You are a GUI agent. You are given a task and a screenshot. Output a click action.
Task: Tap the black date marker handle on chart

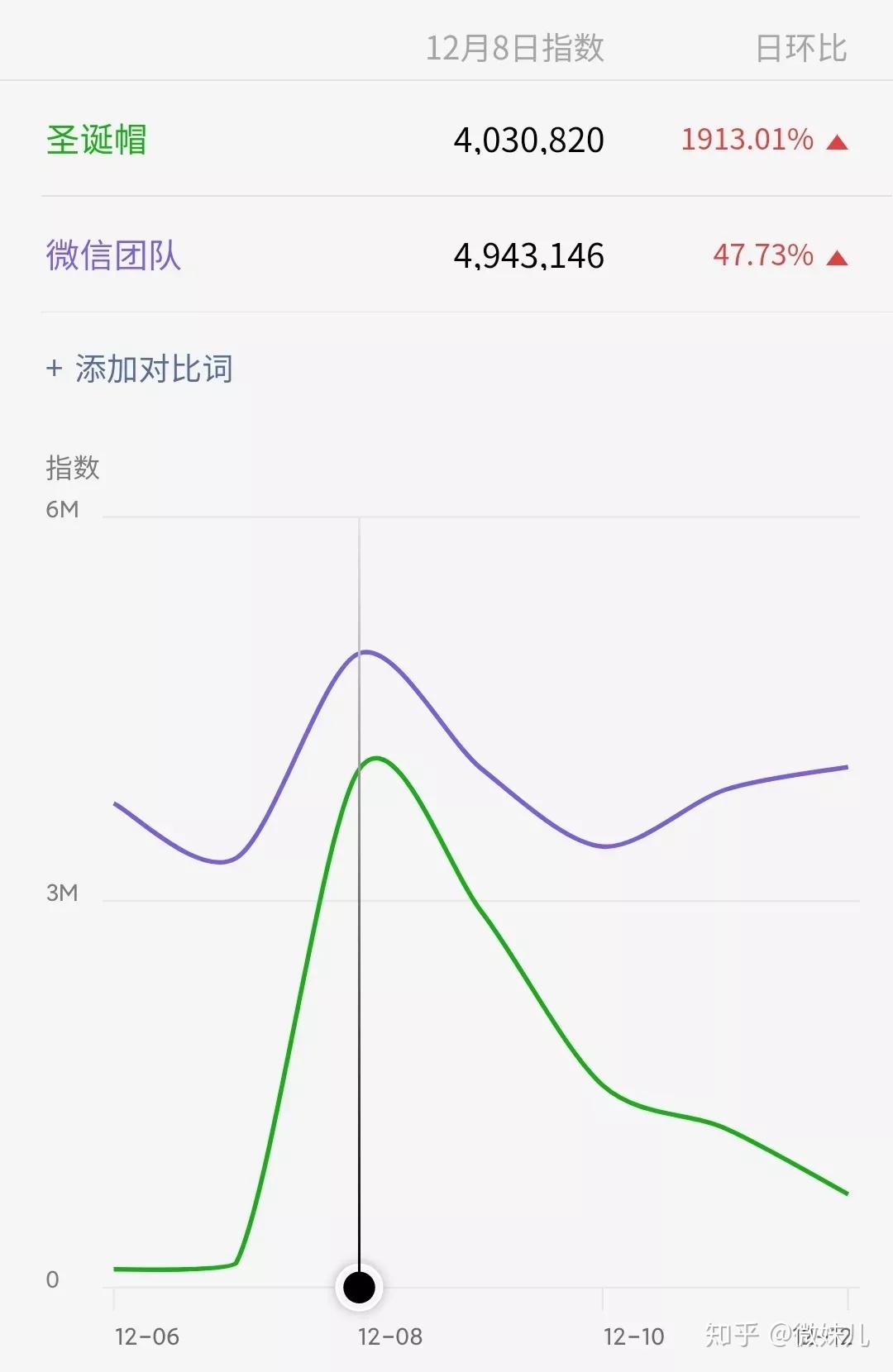[359, 1287]
